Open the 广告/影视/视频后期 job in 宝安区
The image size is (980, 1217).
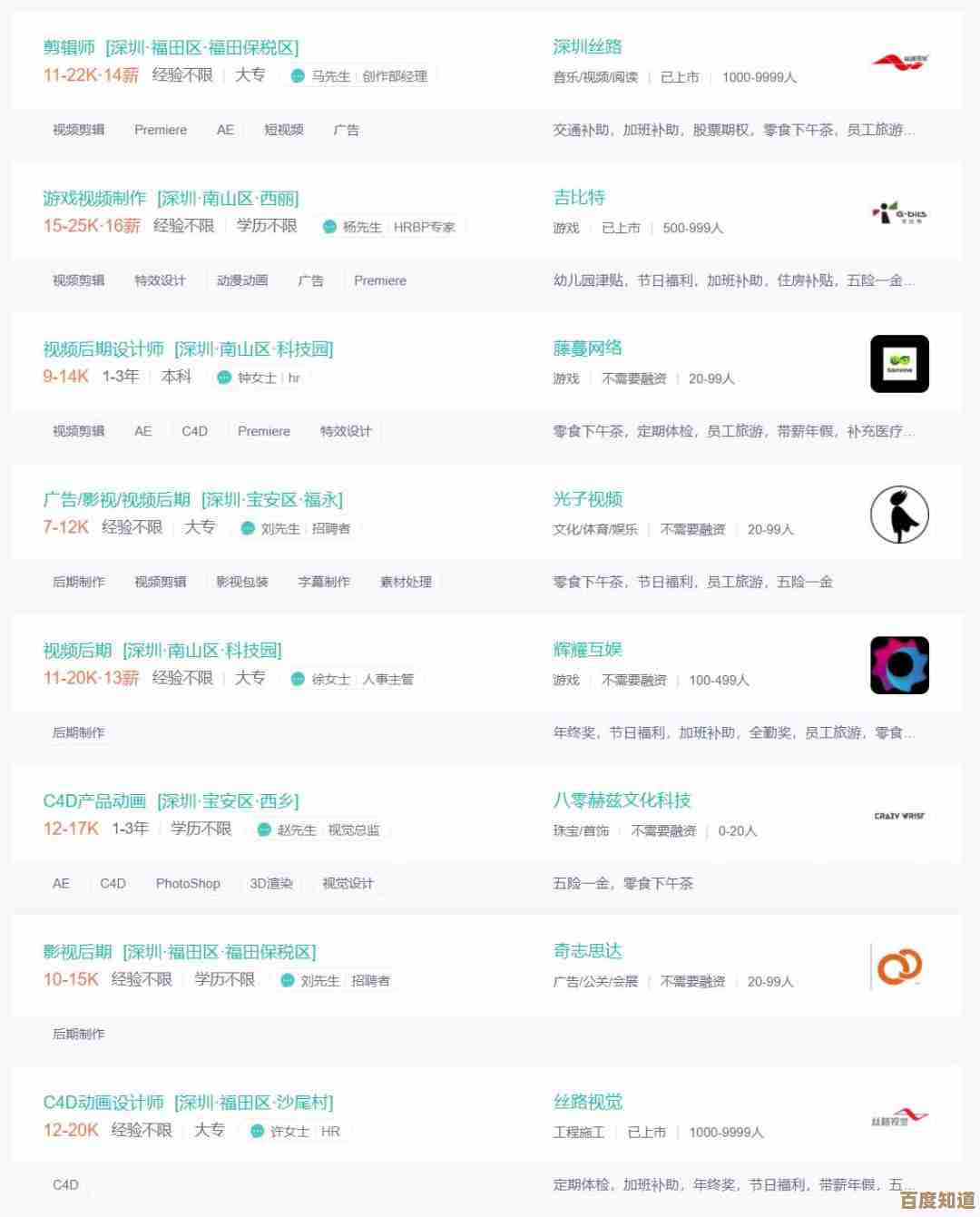click(116, 499)
